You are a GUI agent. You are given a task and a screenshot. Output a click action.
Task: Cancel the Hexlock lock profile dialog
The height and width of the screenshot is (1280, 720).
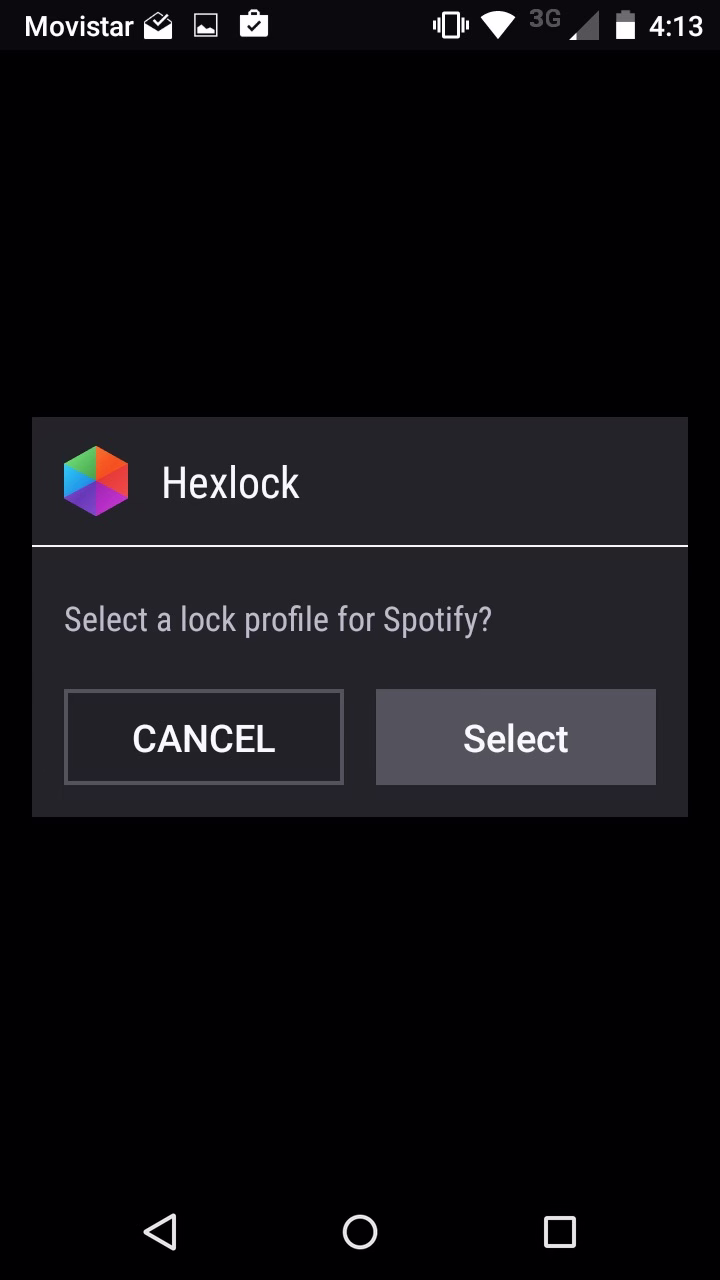pos(204,737)
